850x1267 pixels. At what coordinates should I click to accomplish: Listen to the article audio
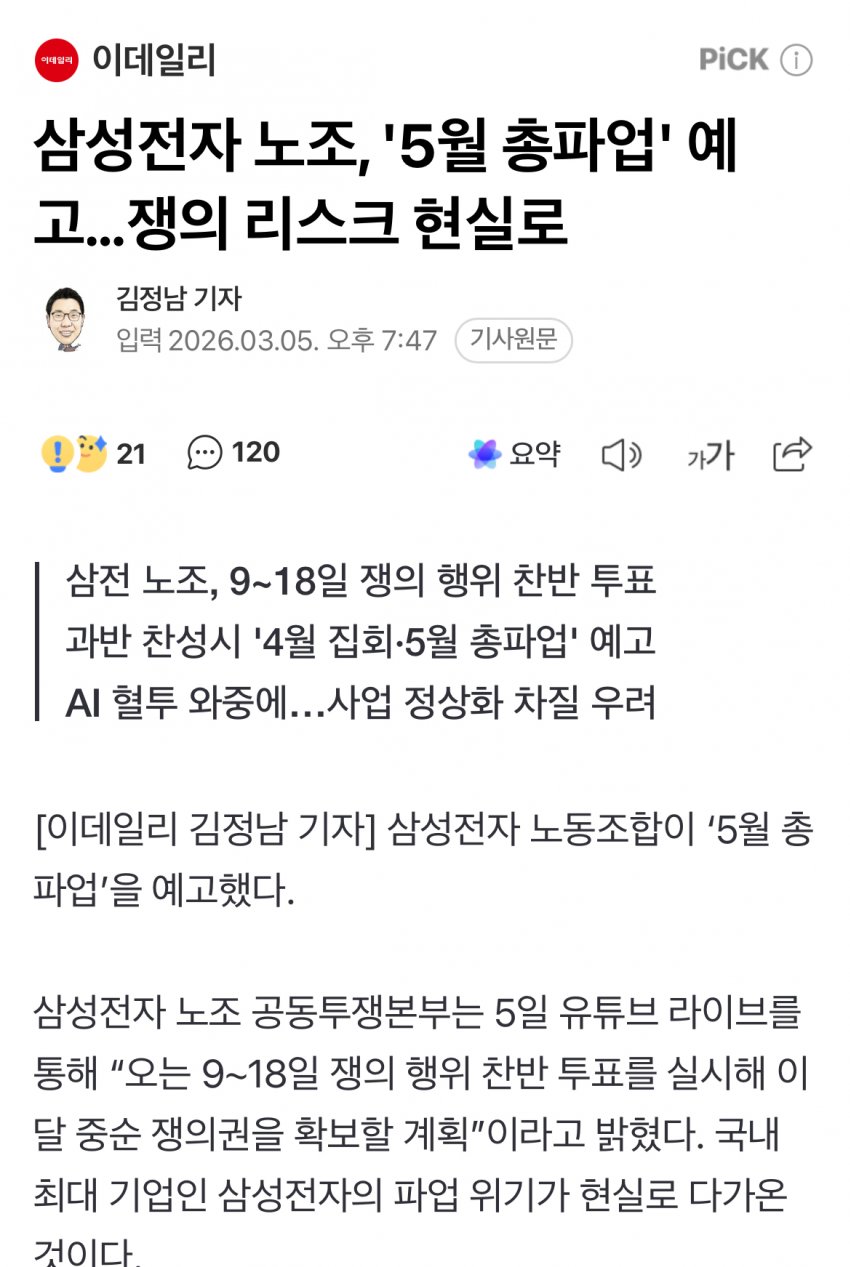pyautogui.click(x=621, y=456)
